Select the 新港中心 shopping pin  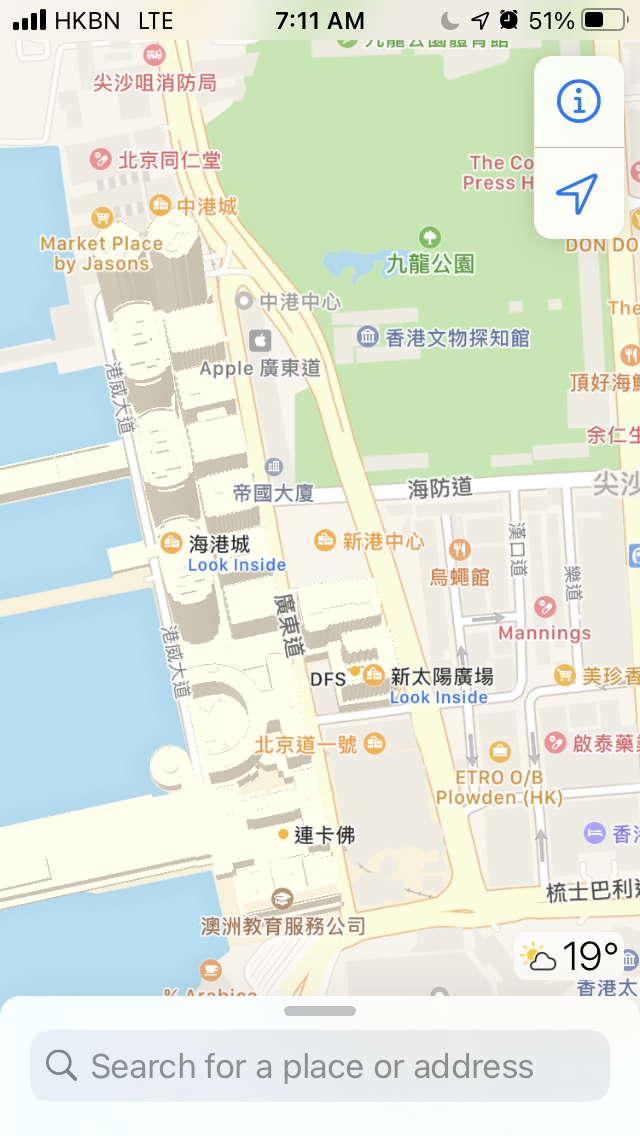point(325,541)
